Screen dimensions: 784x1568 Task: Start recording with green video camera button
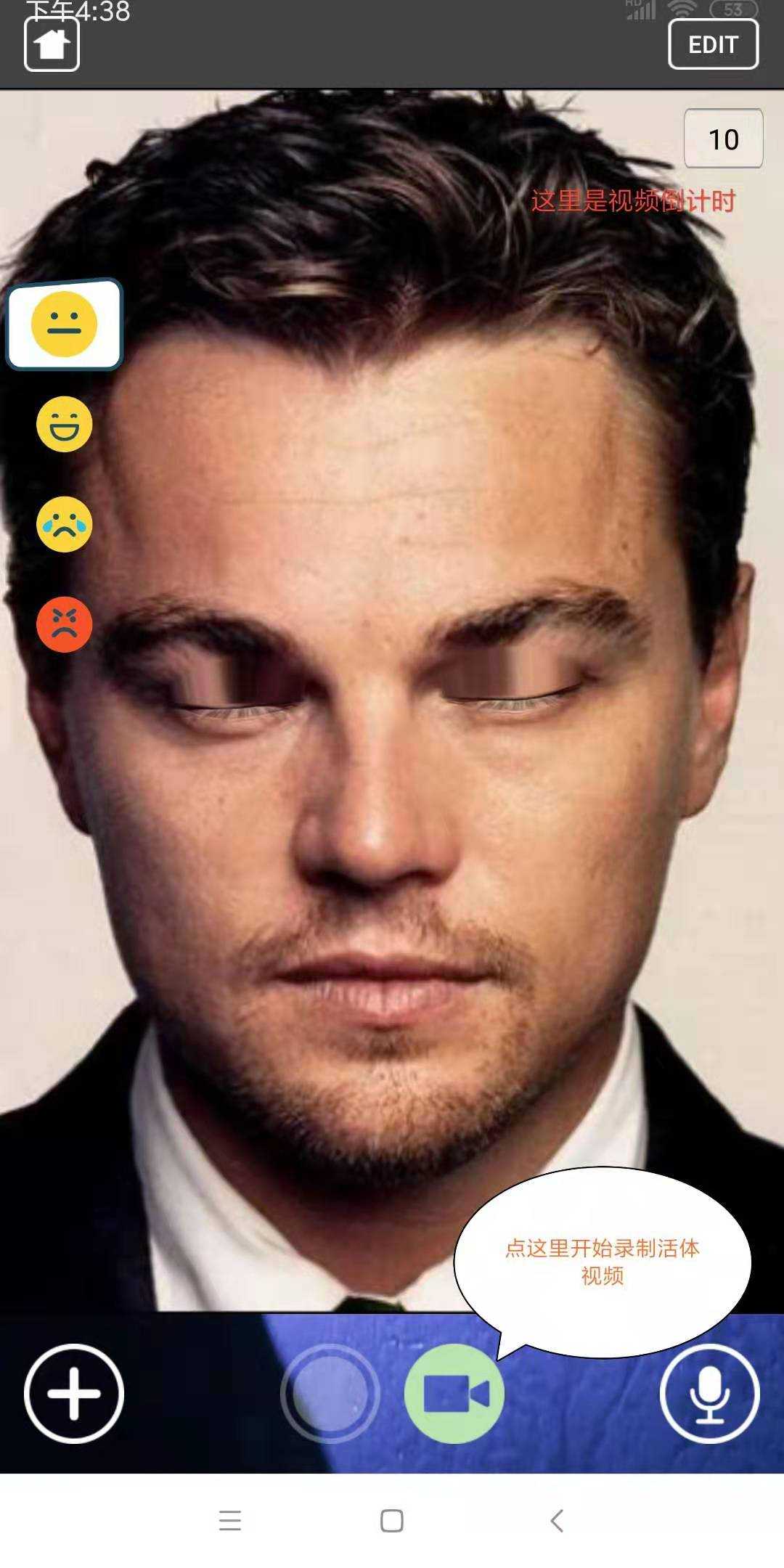tap(454, 1393)
